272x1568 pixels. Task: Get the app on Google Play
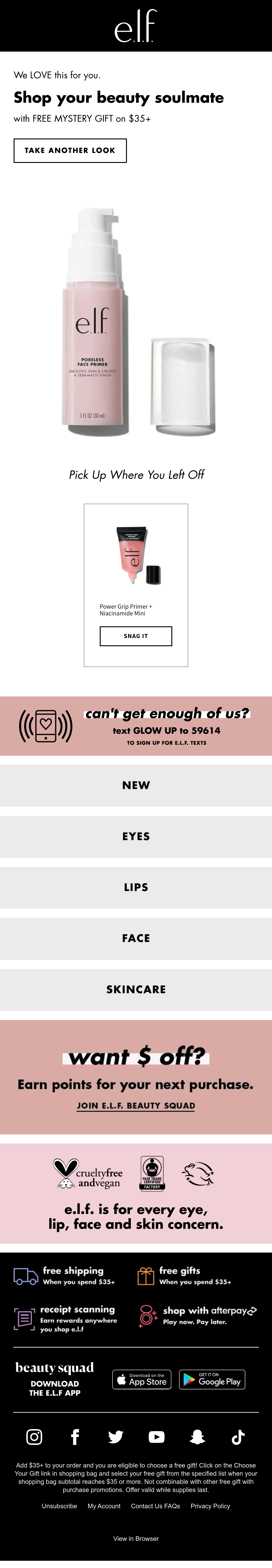pyautogui.click(x=212, y=1379)
